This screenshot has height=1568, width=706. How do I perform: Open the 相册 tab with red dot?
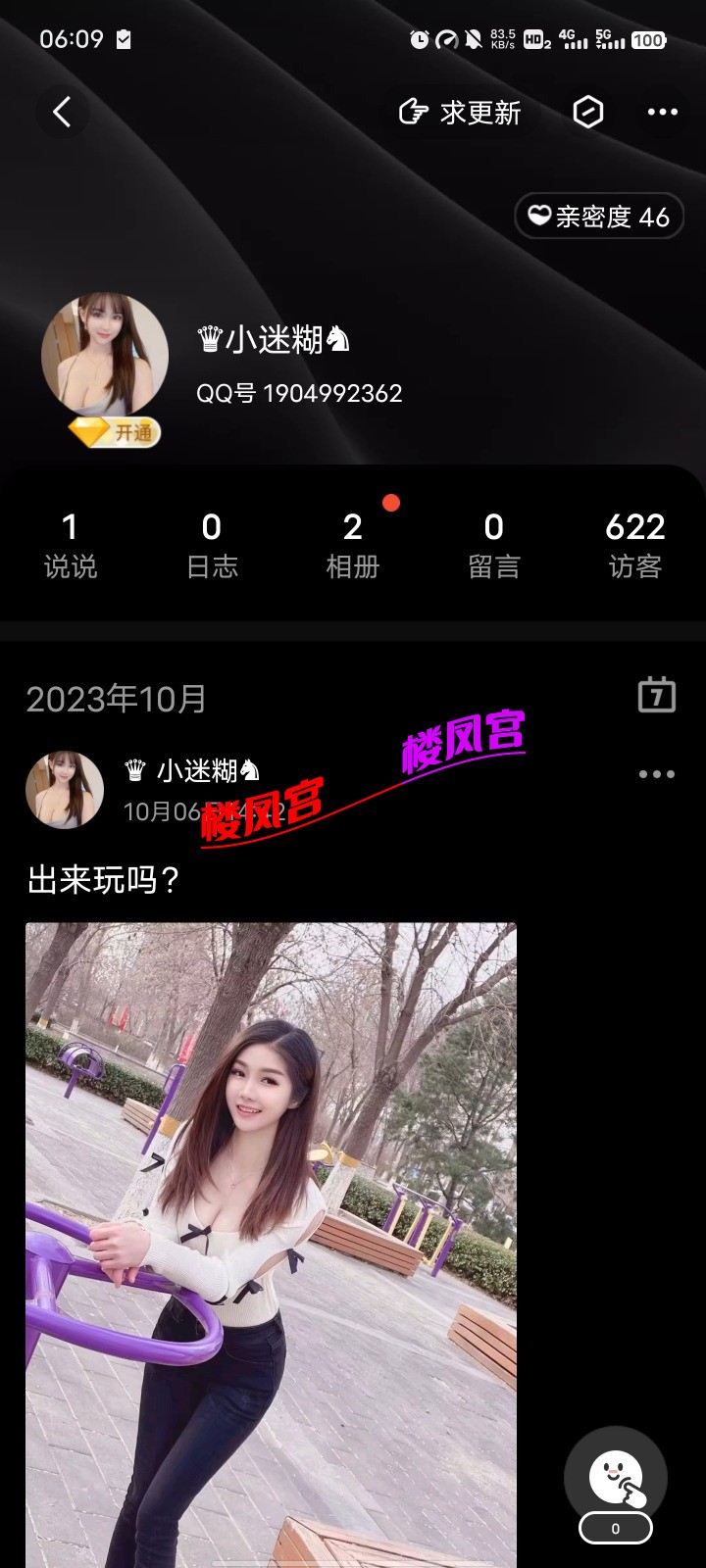[x=353, y=543]
